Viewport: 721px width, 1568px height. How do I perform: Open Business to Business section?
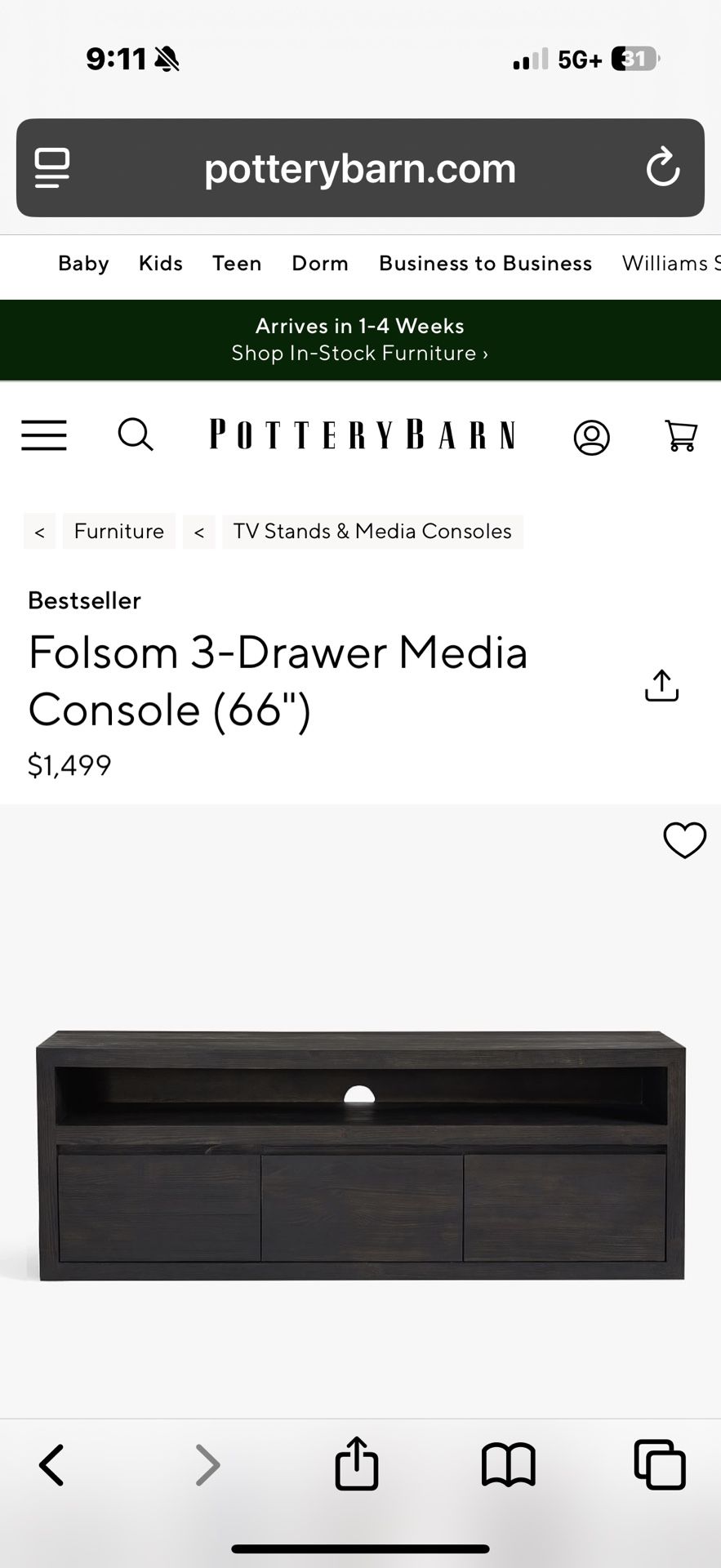pyautogui.click(x=485, y=263)
